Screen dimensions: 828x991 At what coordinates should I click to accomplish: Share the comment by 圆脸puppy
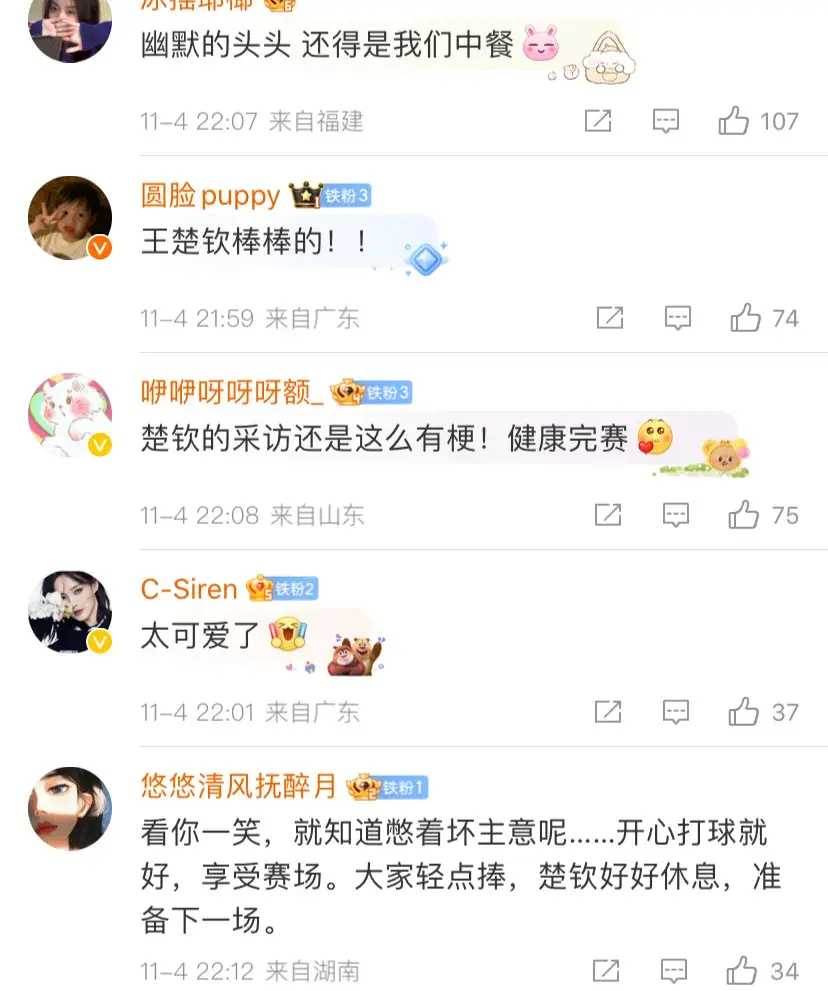point(609,318)
